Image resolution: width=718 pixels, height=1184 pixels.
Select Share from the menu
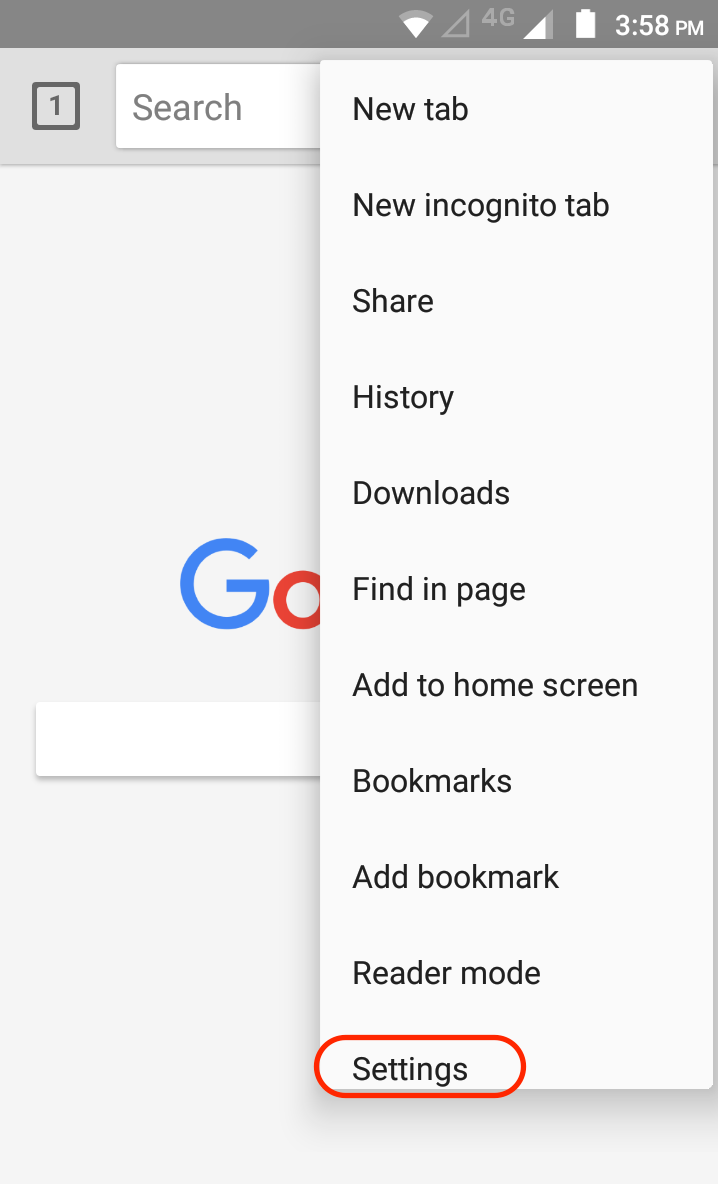coord(393,301)
